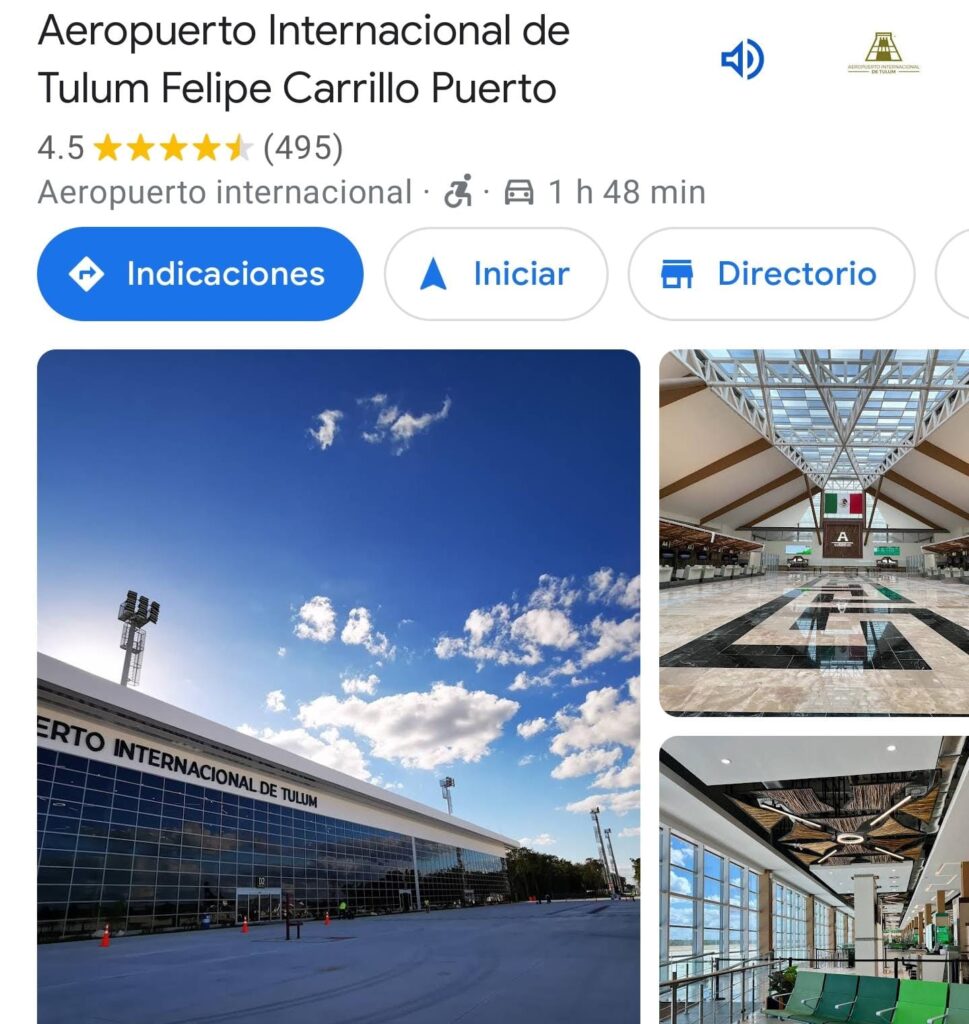Open the airport exterior photo with blue sky
Viewport: 969px width, 1024px height.
click(x=338, y=685)
